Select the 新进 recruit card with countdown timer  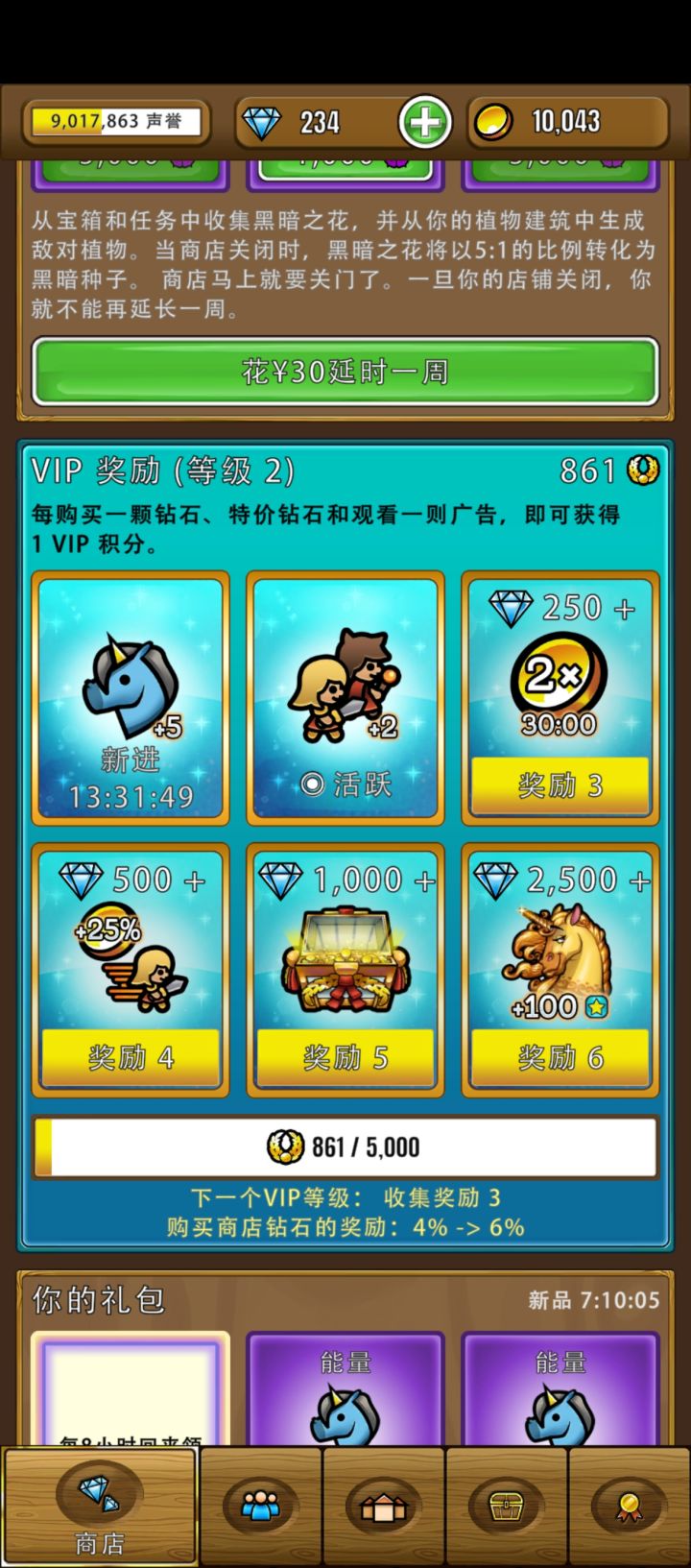click(x=131, y=698)
